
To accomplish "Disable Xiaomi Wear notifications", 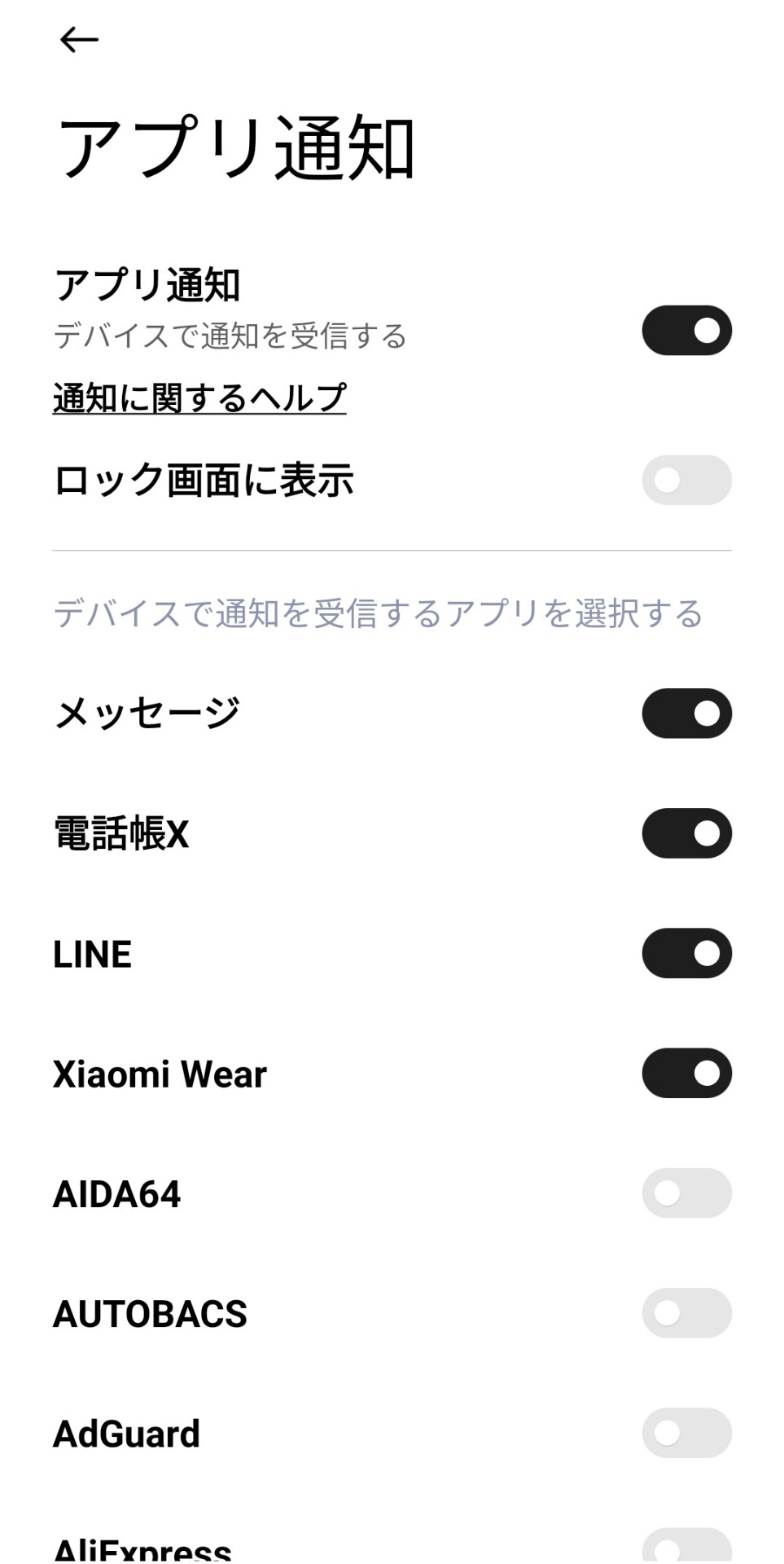I will (x=686, y=1073).
